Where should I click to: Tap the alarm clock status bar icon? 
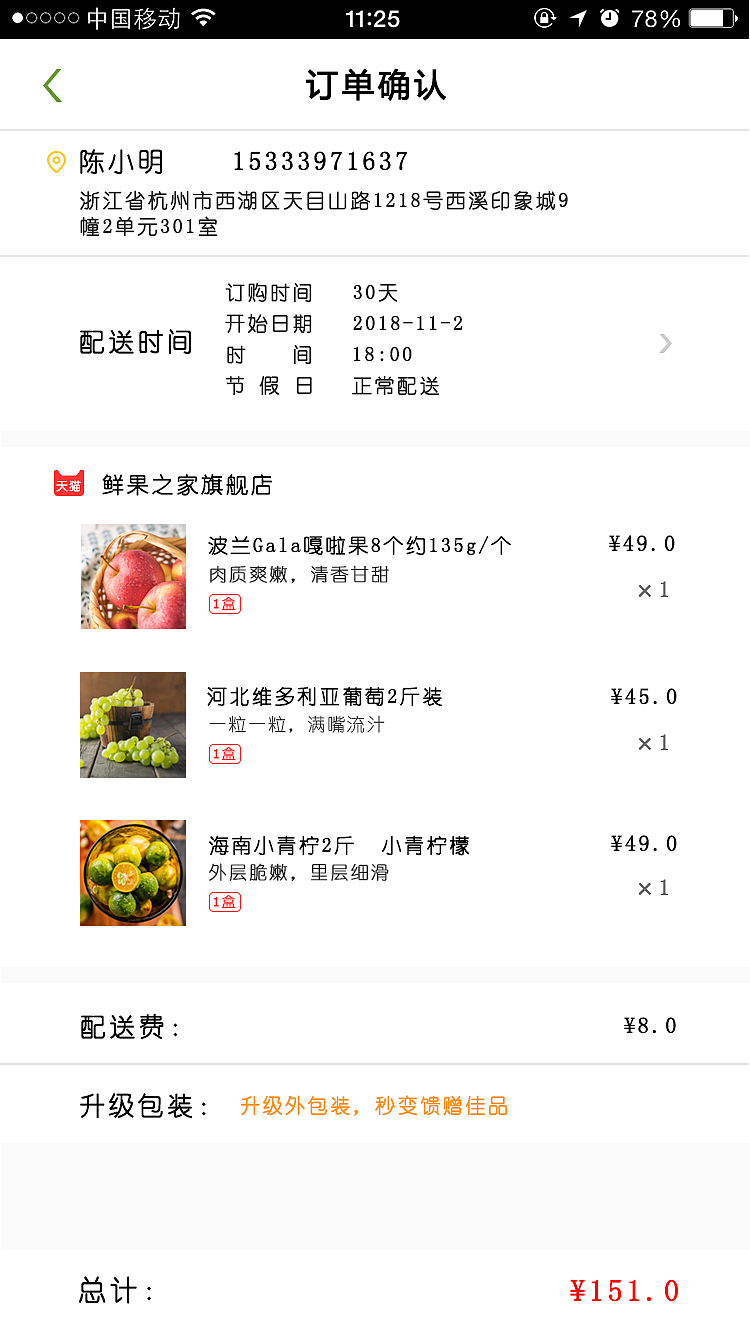[x=609, y=17]
